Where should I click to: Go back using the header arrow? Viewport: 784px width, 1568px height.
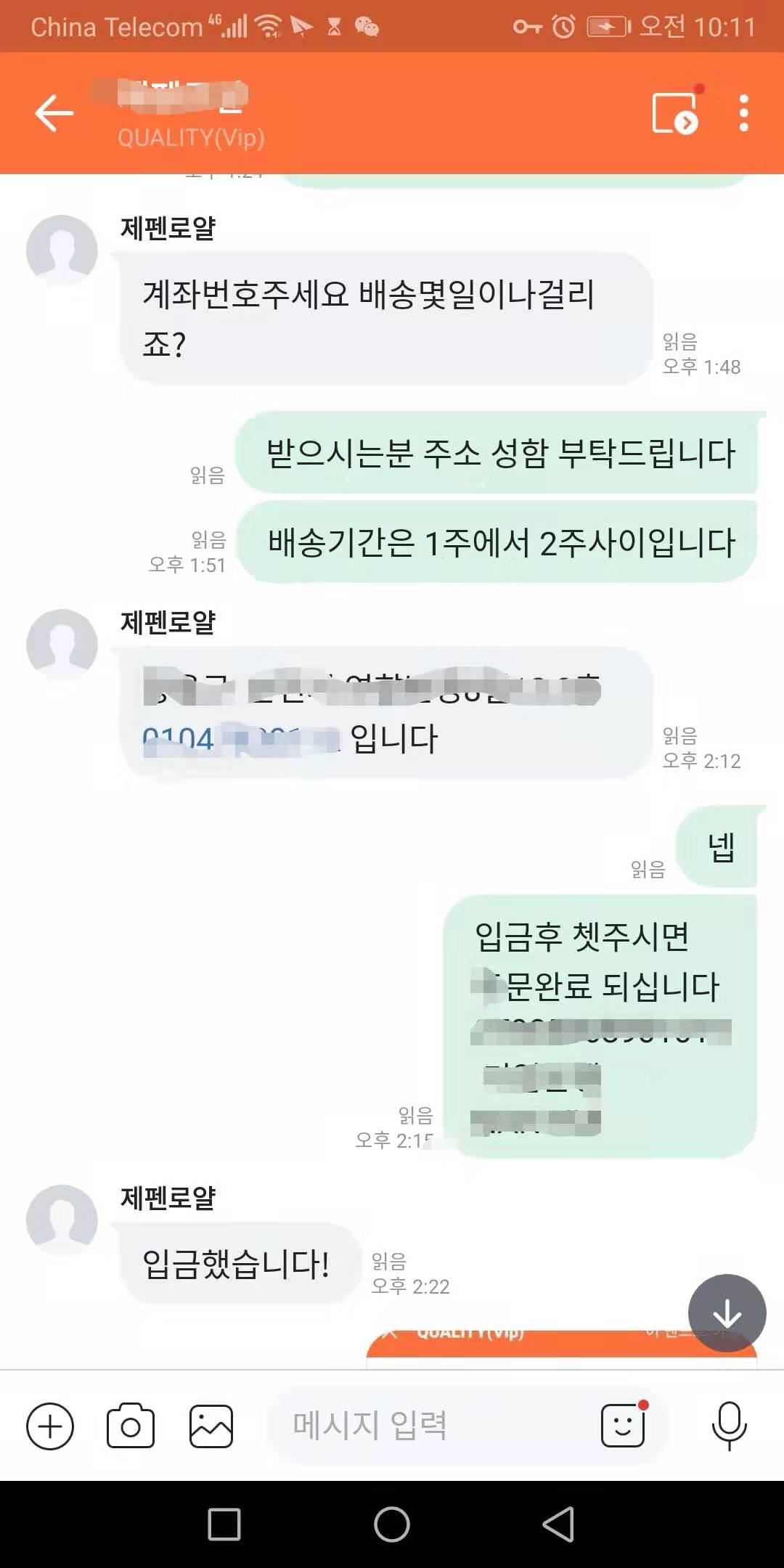click(54, 113)
